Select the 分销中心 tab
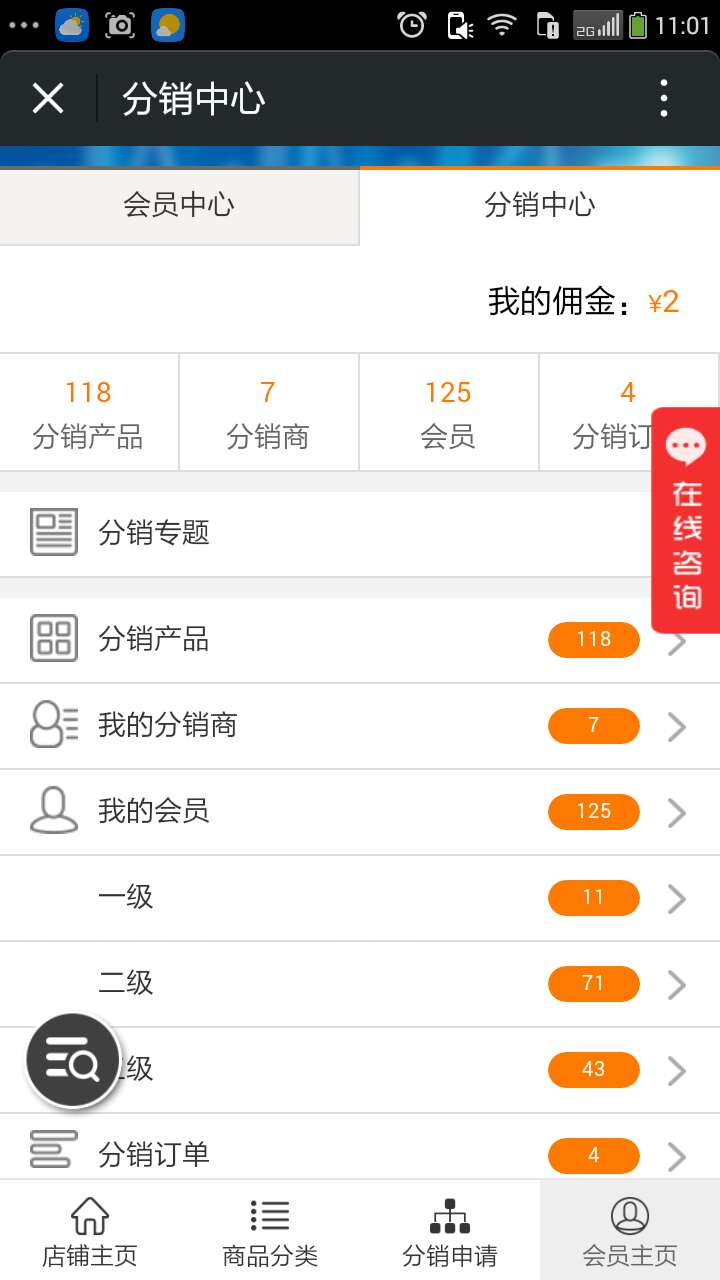This screenshot has width=720, height=1280. click(x=539, y=205)
